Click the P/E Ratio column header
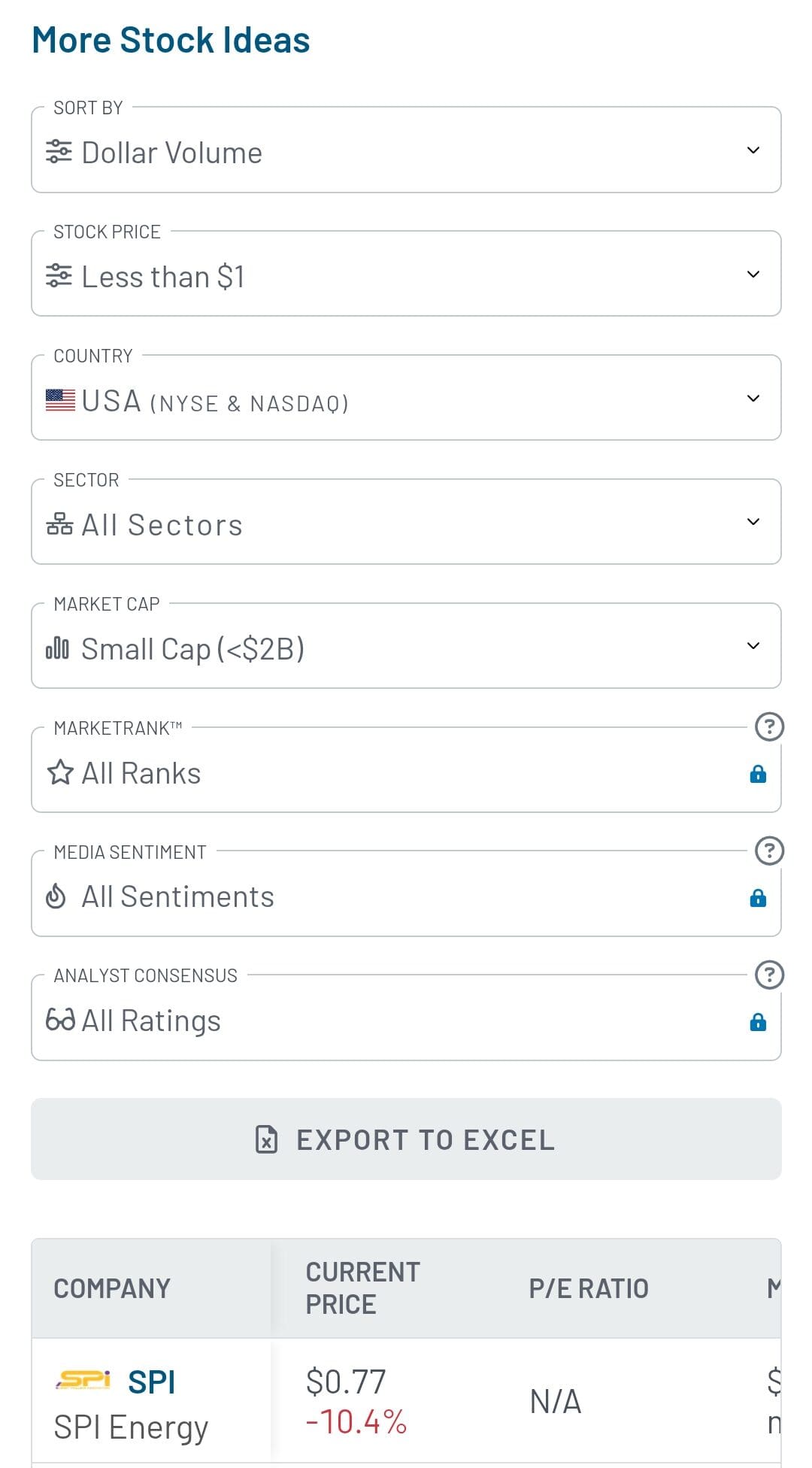 [x=589, y=1288]
